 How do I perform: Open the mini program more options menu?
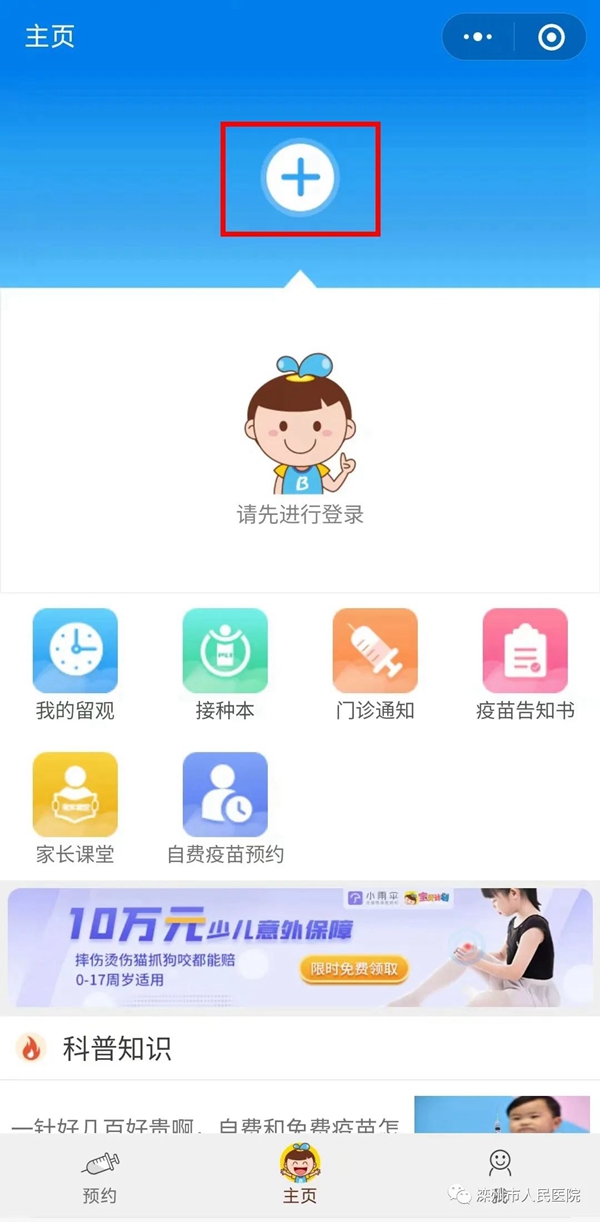(x=479, y=38)
